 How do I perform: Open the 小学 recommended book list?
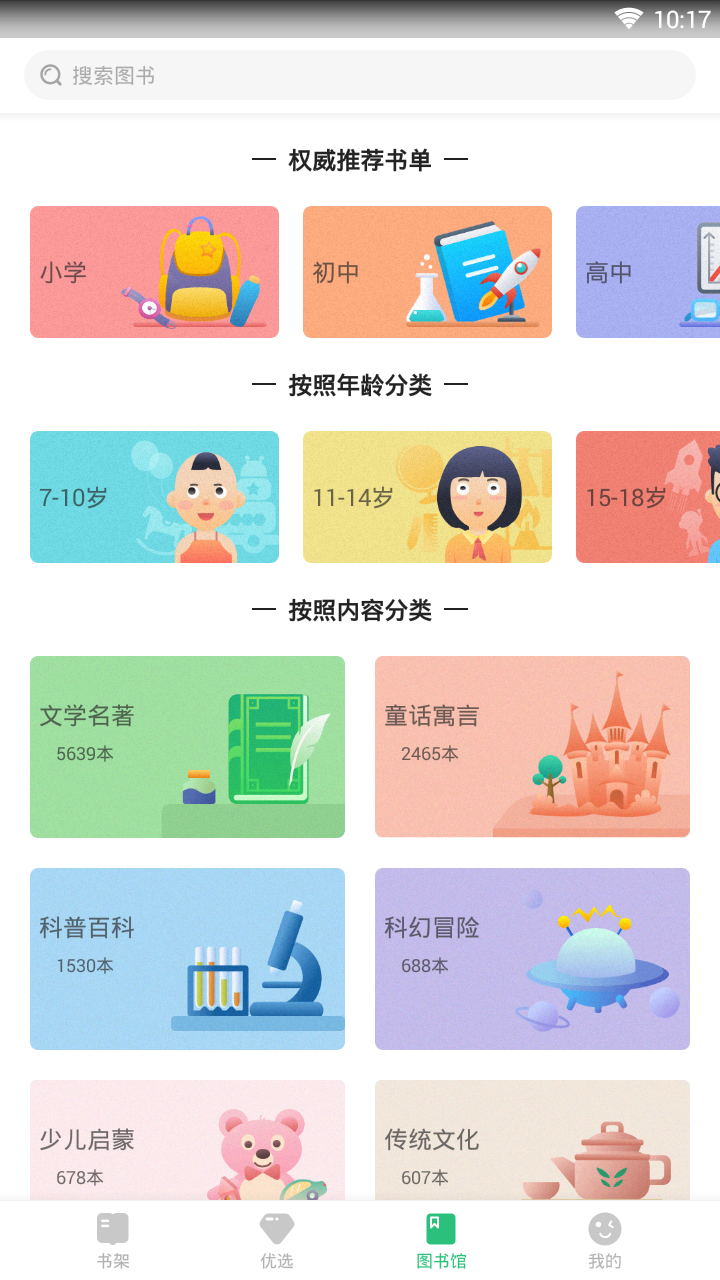point(154,272)
